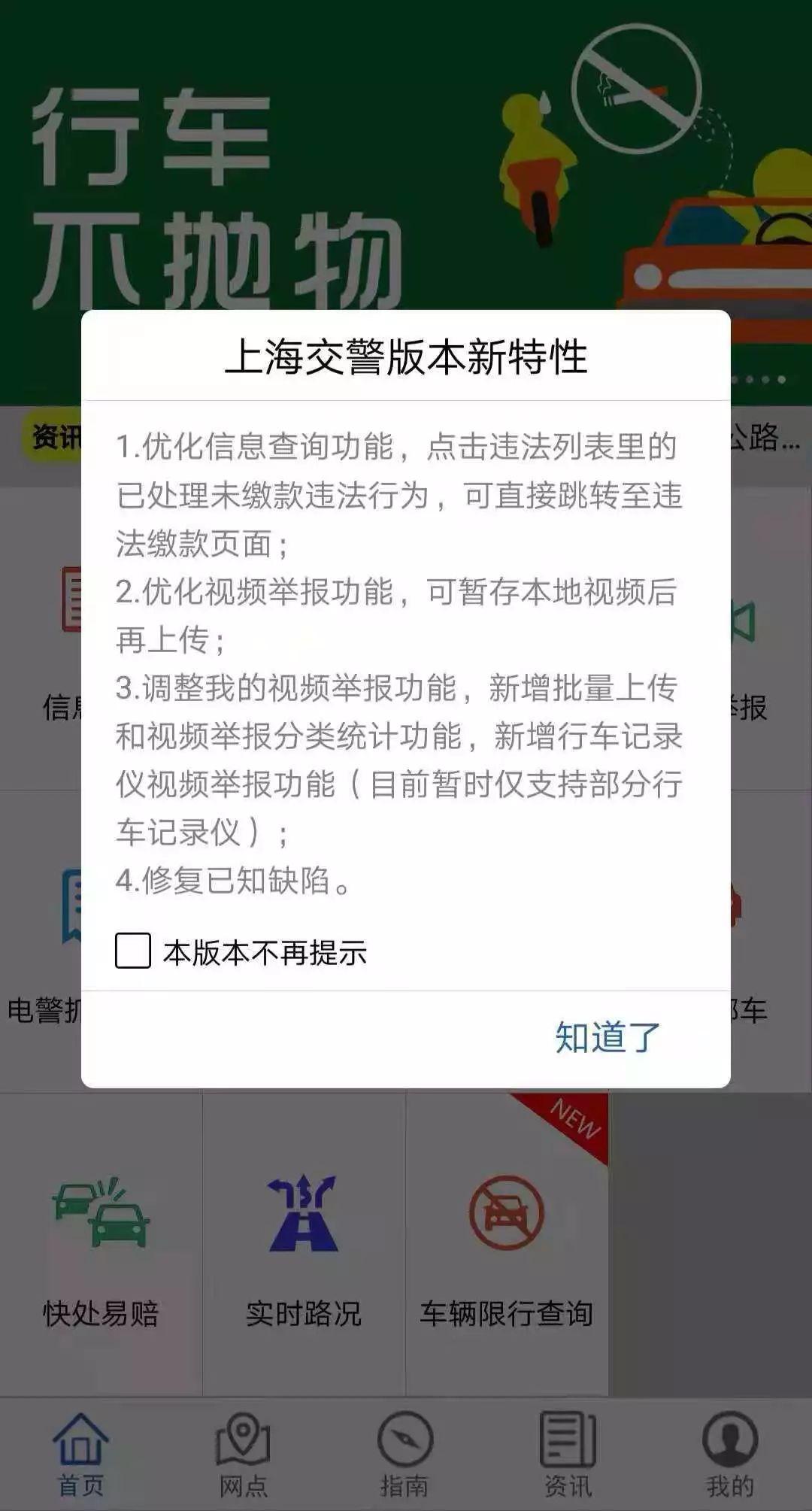This screenshot has height=1511, width=812.
Task: Open 实时路况
Action: (x=304, y=1245)
